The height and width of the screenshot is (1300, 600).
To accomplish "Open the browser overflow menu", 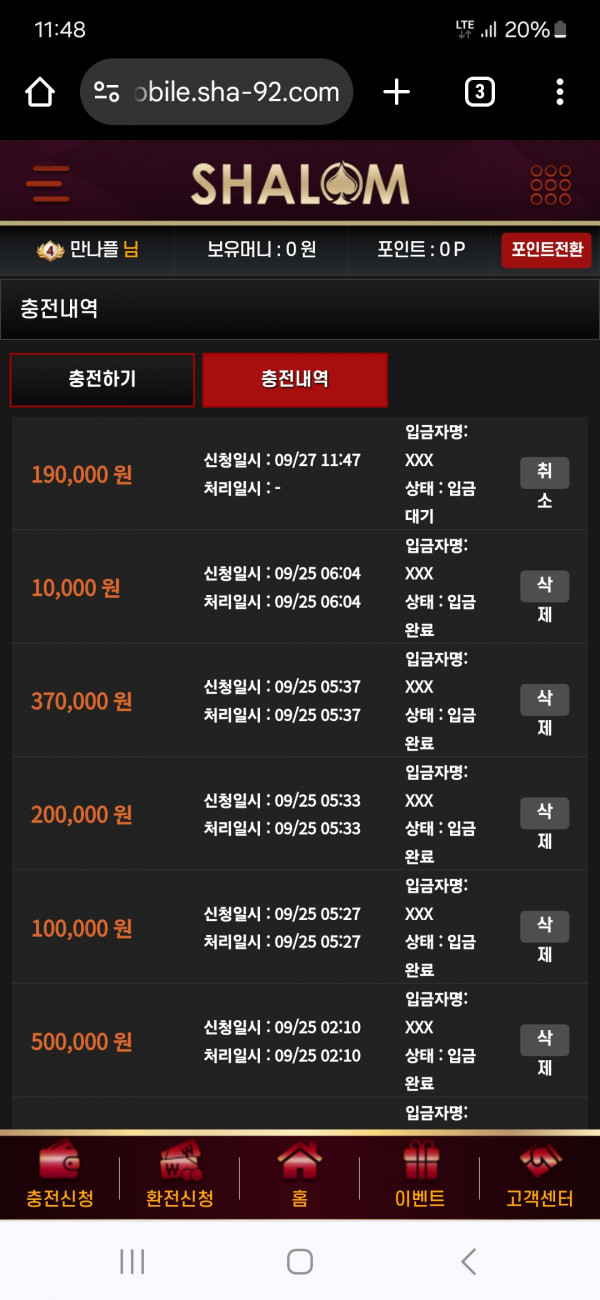I will tap(559, 93).
